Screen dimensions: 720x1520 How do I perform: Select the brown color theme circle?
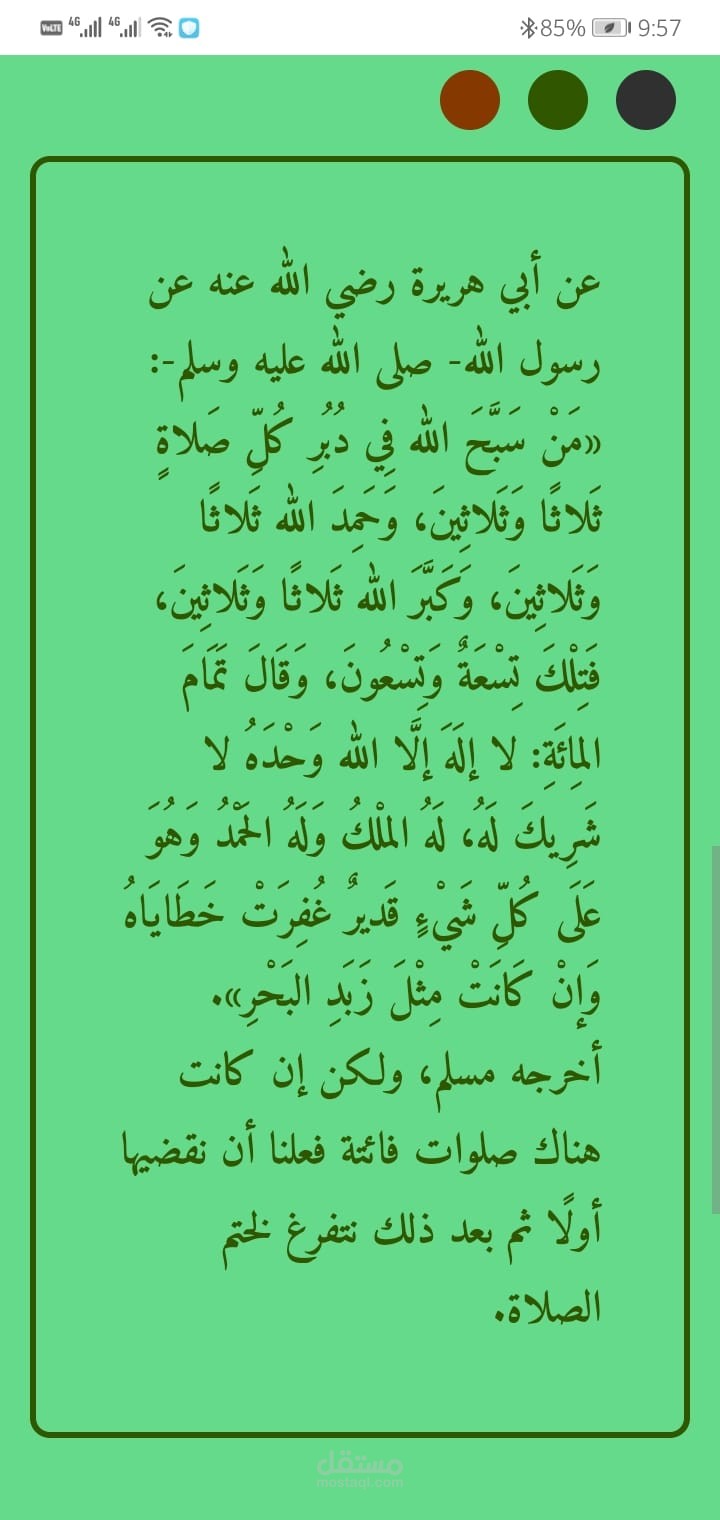coord(470,100)
